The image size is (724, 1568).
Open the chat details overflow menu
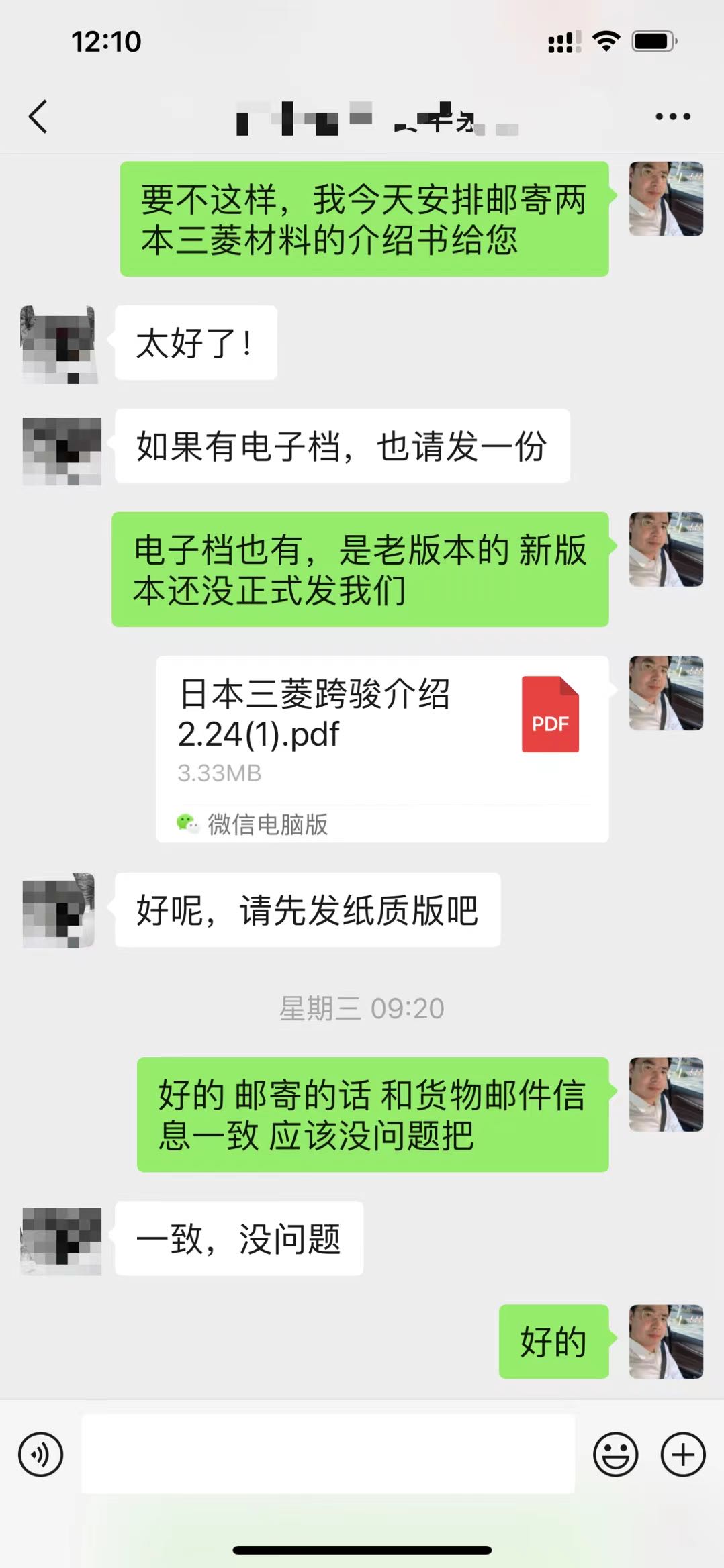[672, 117]
